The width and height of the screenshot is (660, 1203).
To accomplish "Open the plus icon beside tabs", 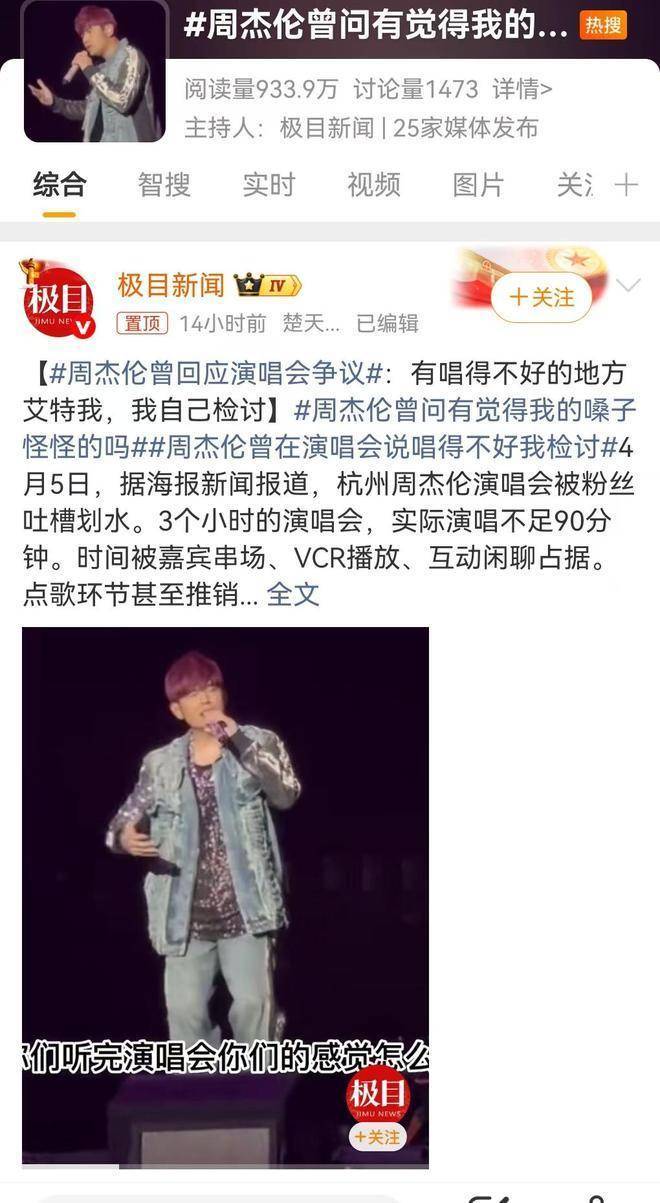I will click(626, 185).
